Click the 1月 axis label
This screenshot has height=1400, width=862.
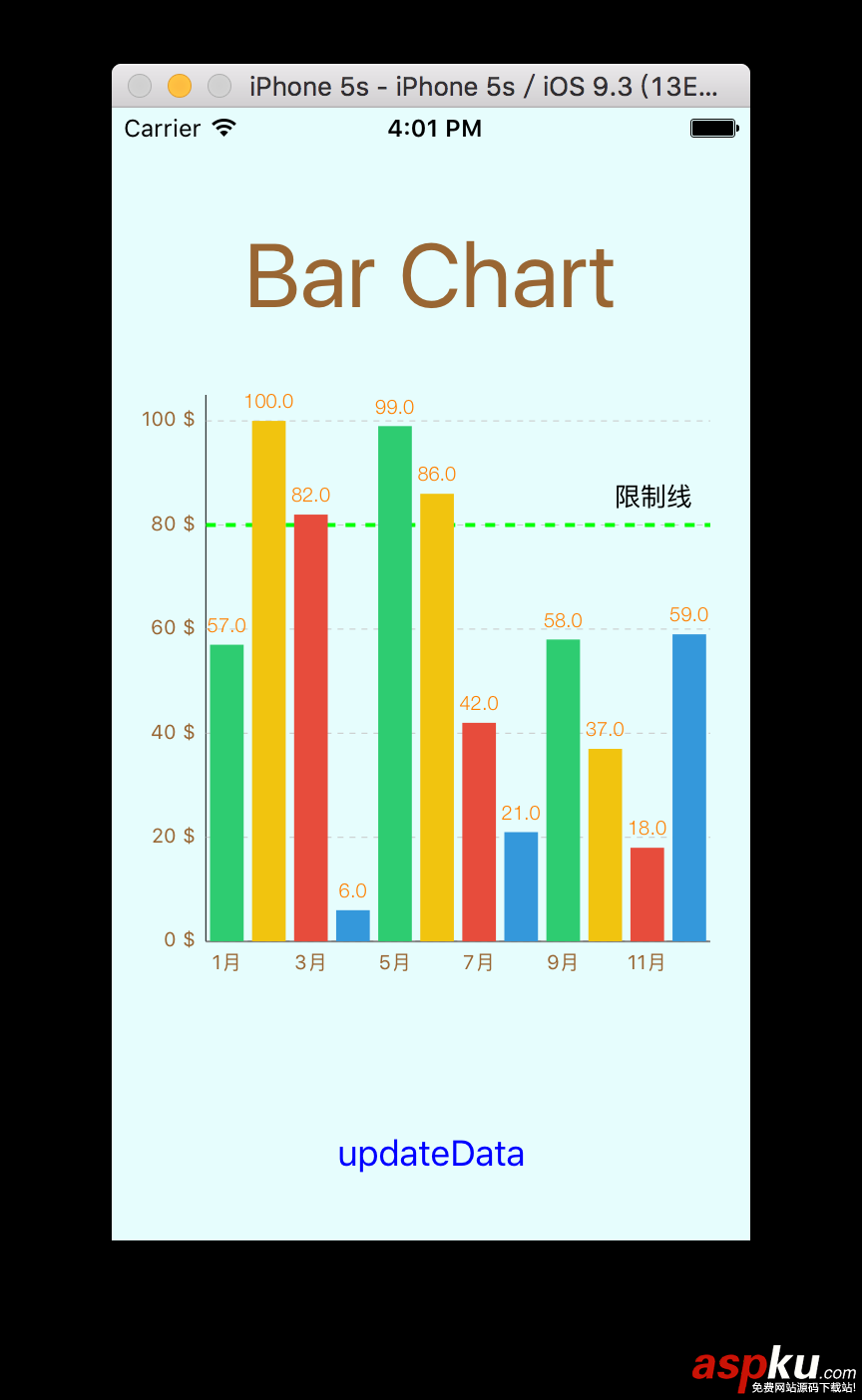point(224,962)
